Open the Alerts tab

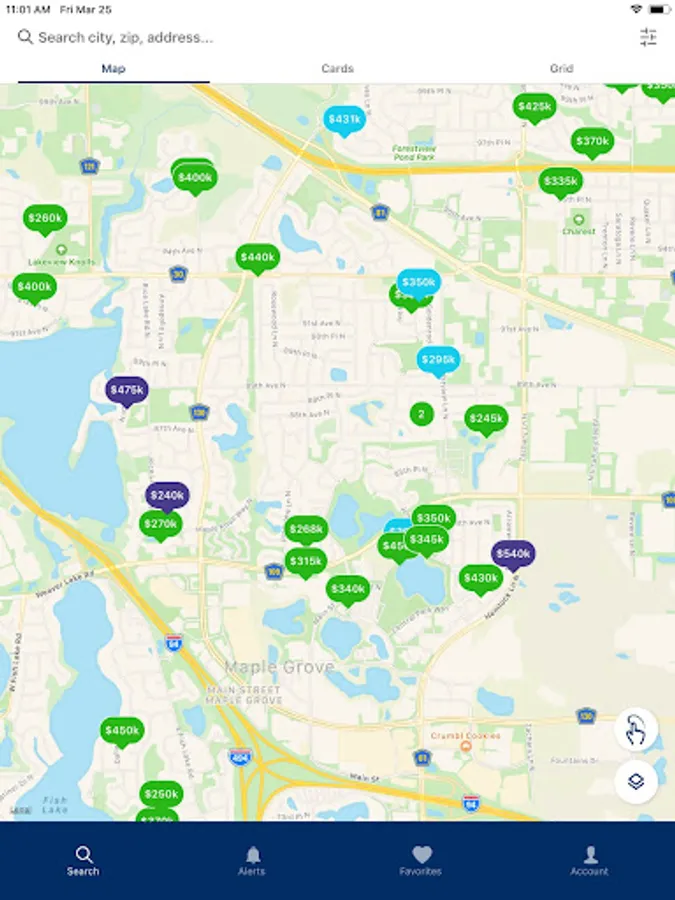252,859
